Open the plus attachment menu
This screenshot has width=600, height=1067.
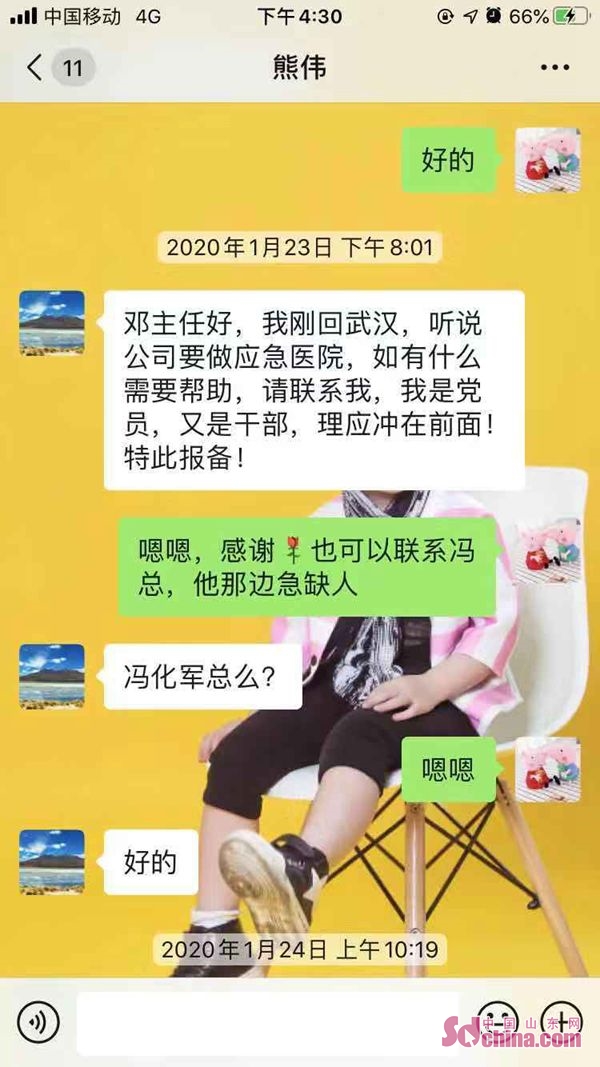pos(561,1022)
